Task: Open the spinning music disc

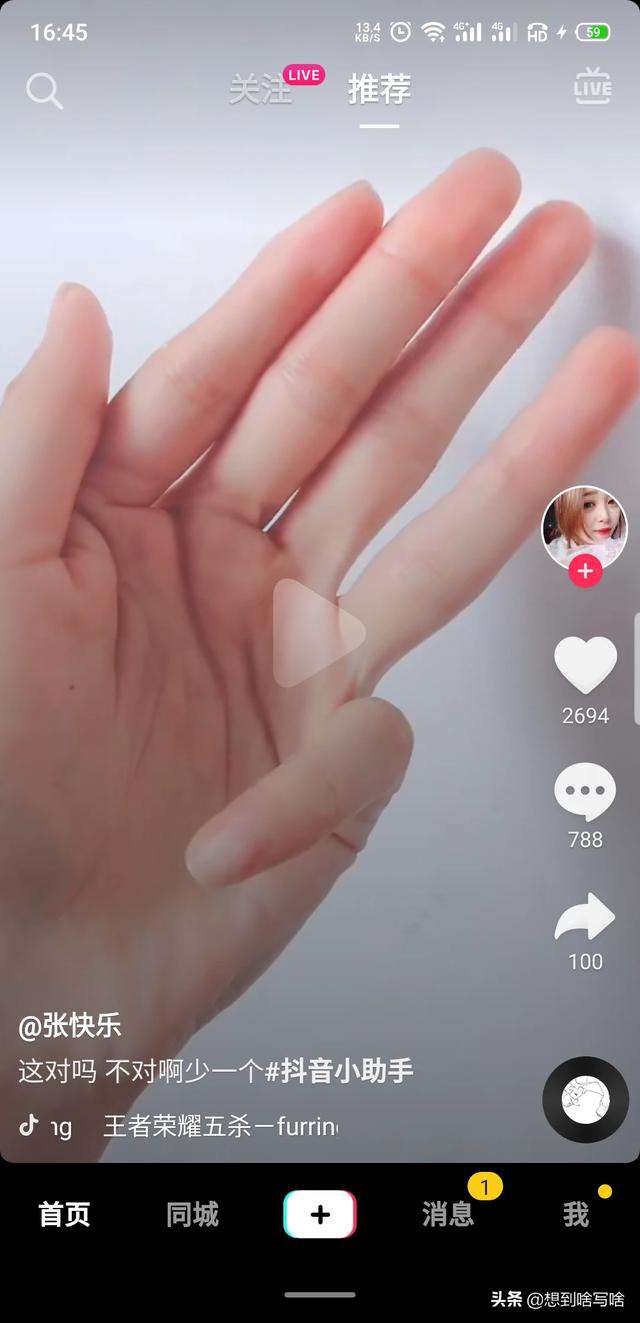Action: (585, 1100)
